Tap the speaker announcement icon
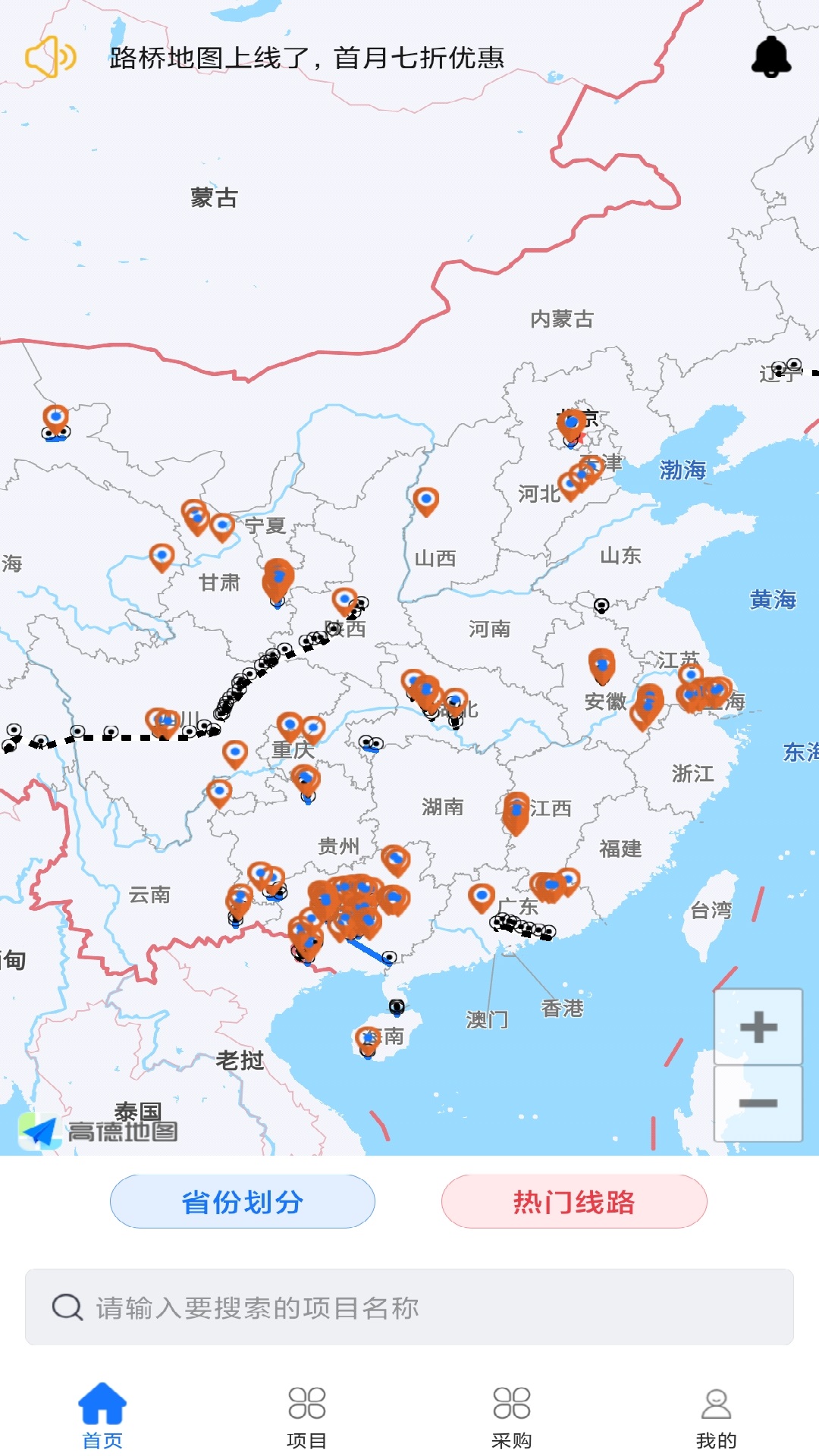Image resolution: width=819 pixels, height=1456 pixels. (50, 57)
